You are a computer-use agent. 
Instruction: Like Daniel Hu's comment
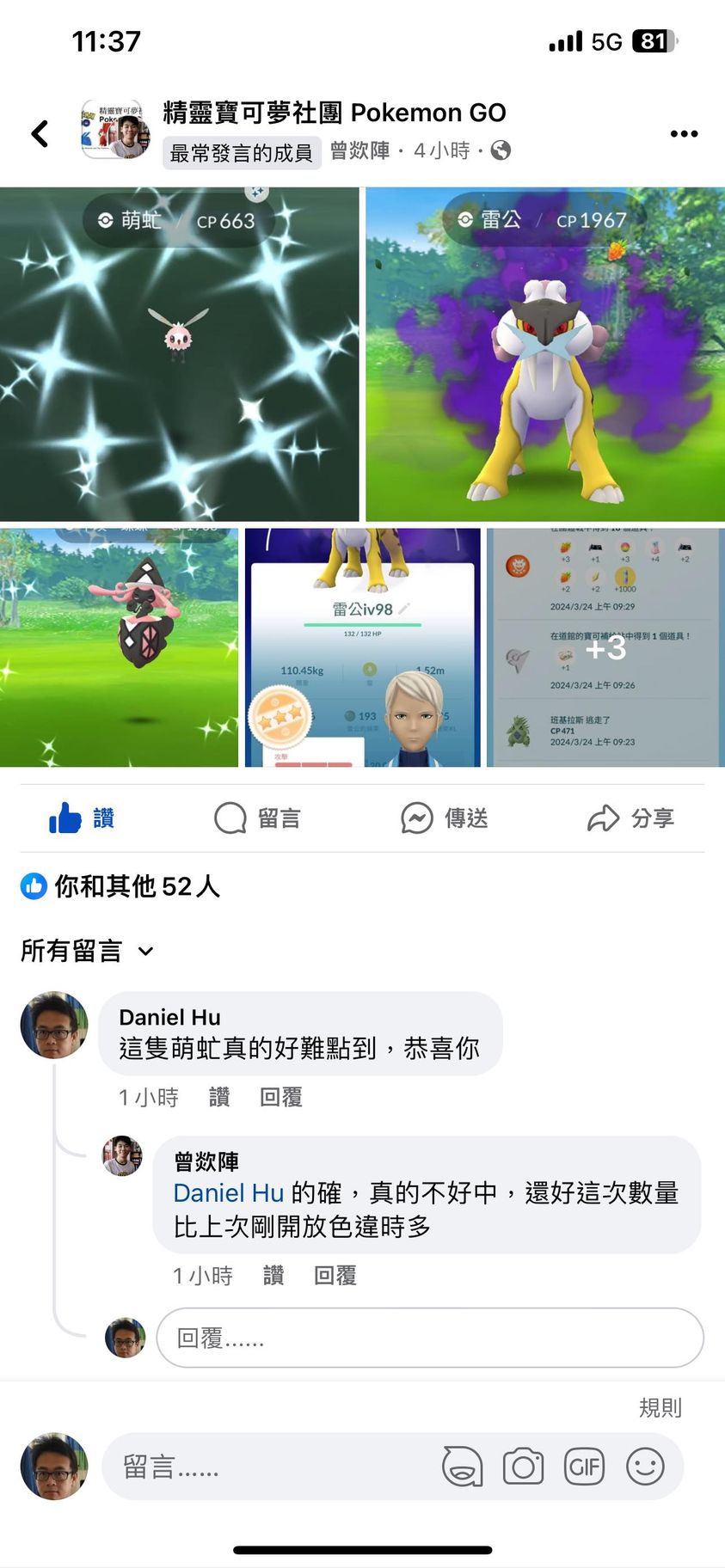click(219, 1097)
